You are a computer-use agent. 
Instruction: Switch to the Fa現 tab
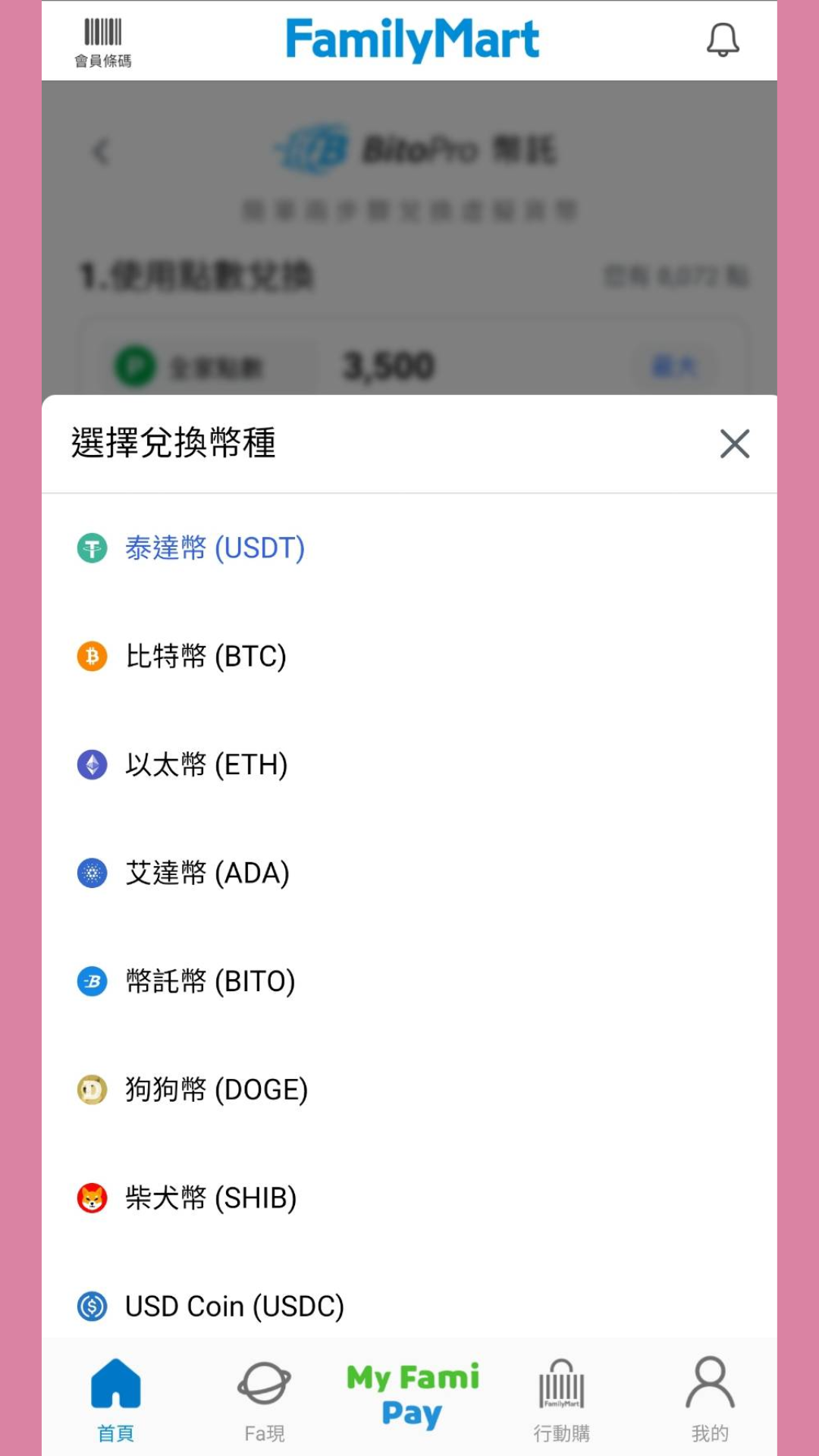tap(264, 1399)
